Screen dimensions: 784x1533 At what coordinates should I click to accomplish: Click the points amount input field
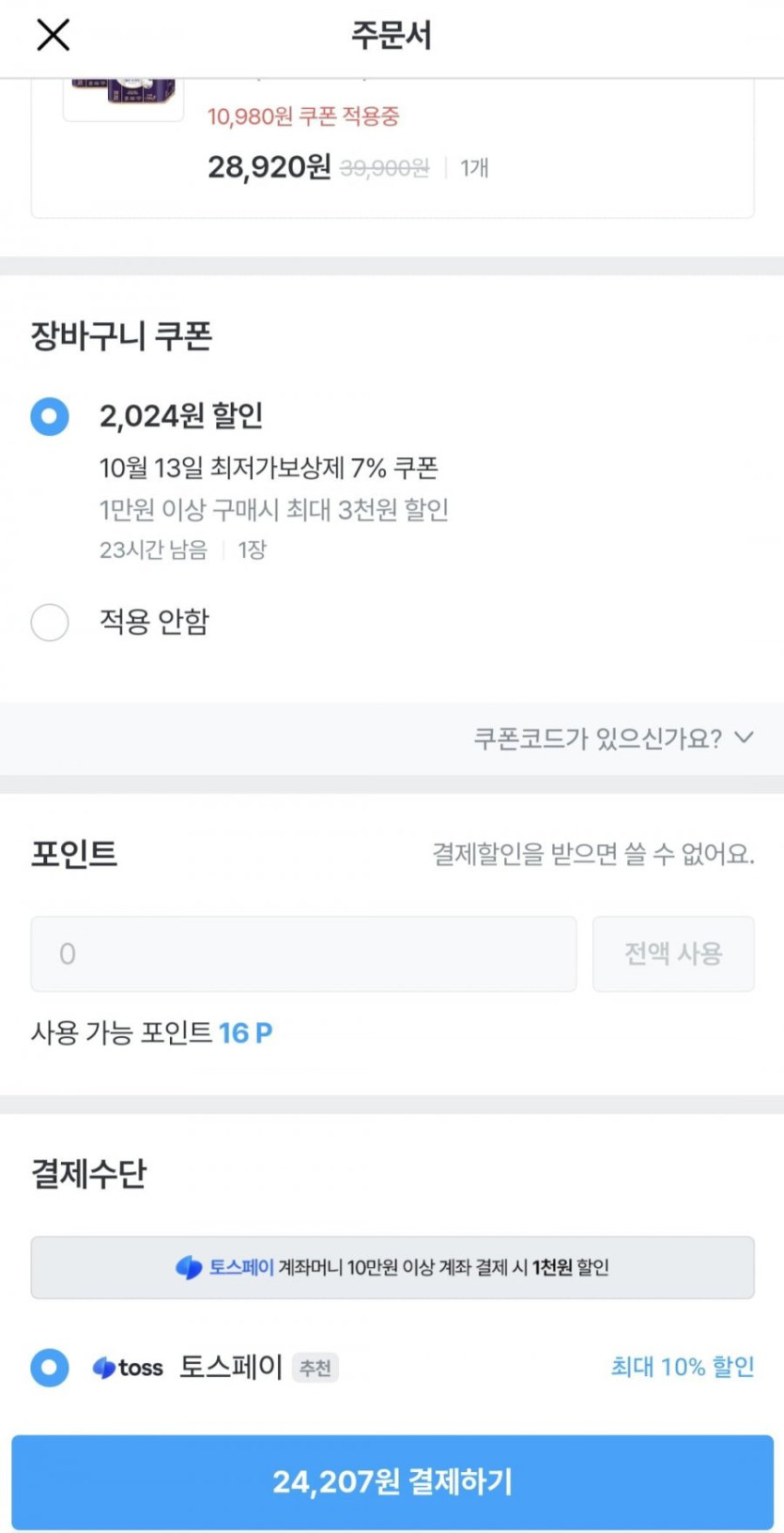coord(302,953)
